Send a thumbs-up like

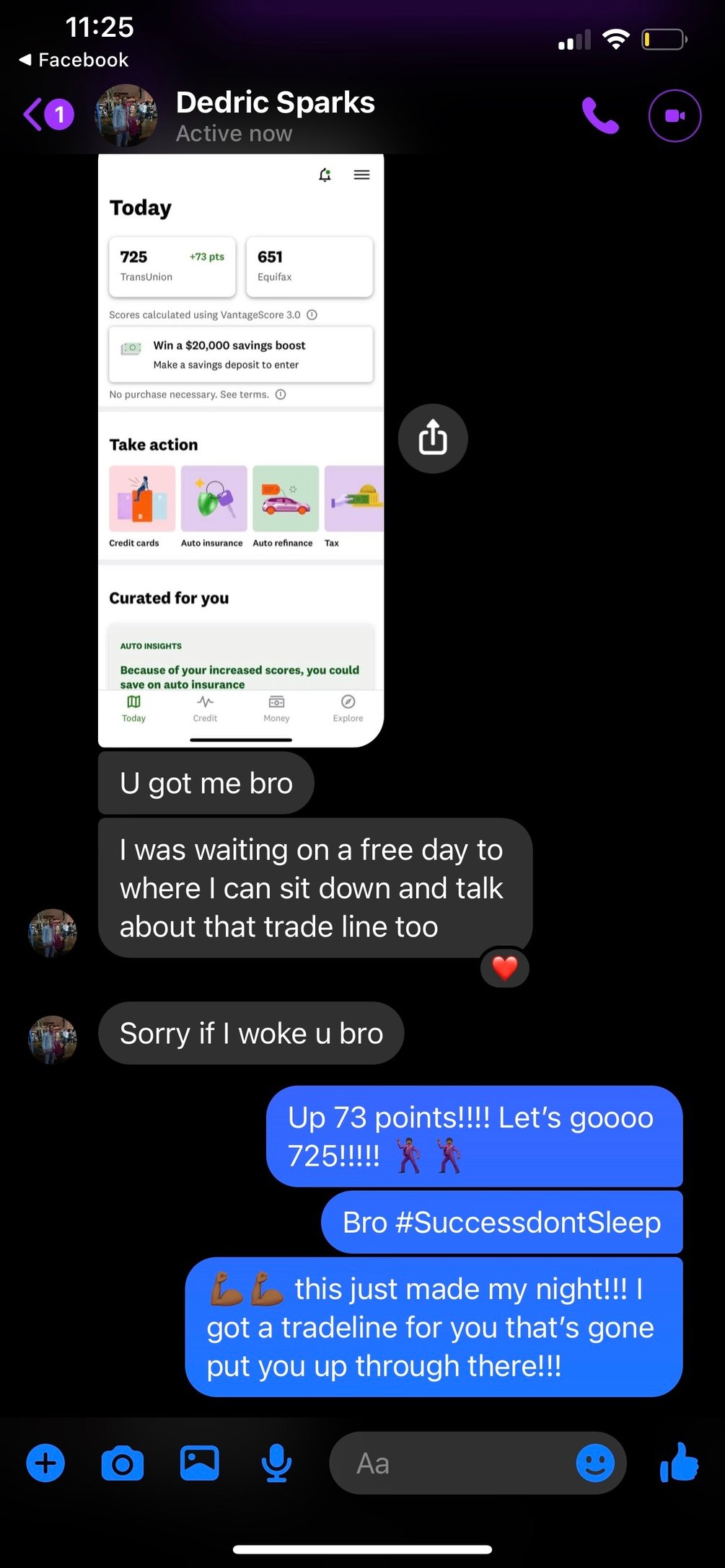(x=679, y=1463)
